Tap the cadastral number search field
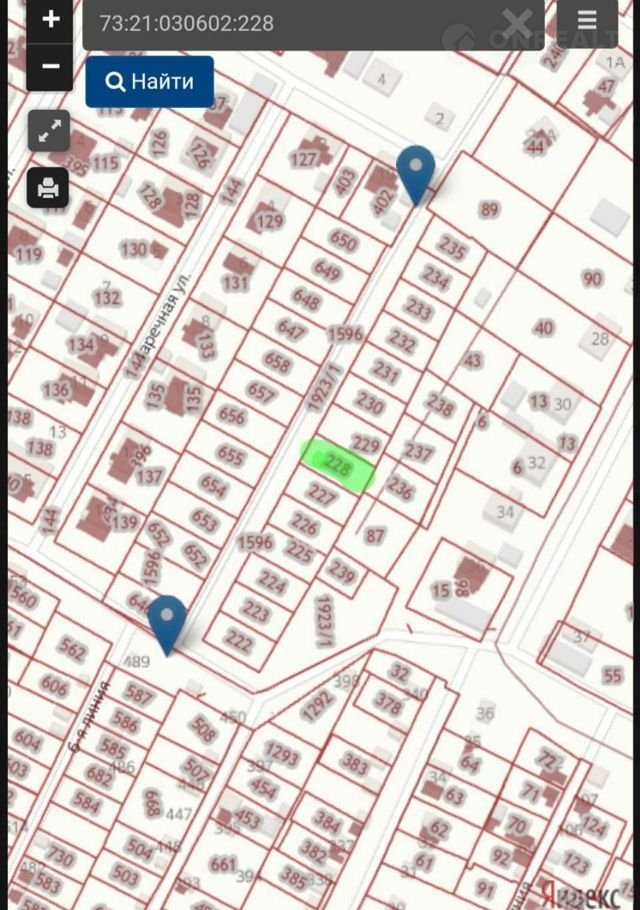Screen dimensions: 640x910 (x=290, y=23)
